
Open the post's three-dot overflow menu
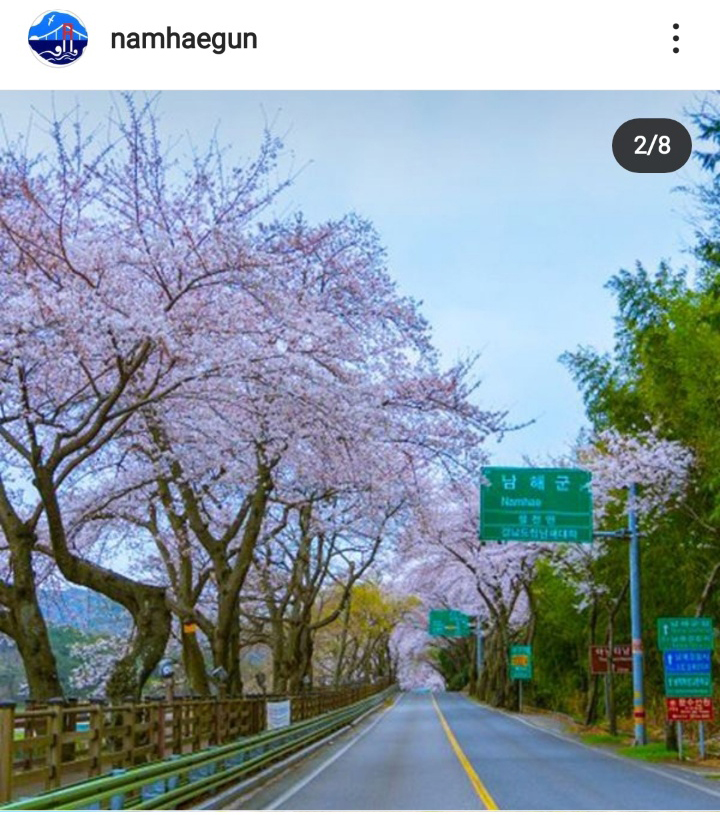(676, 39)
